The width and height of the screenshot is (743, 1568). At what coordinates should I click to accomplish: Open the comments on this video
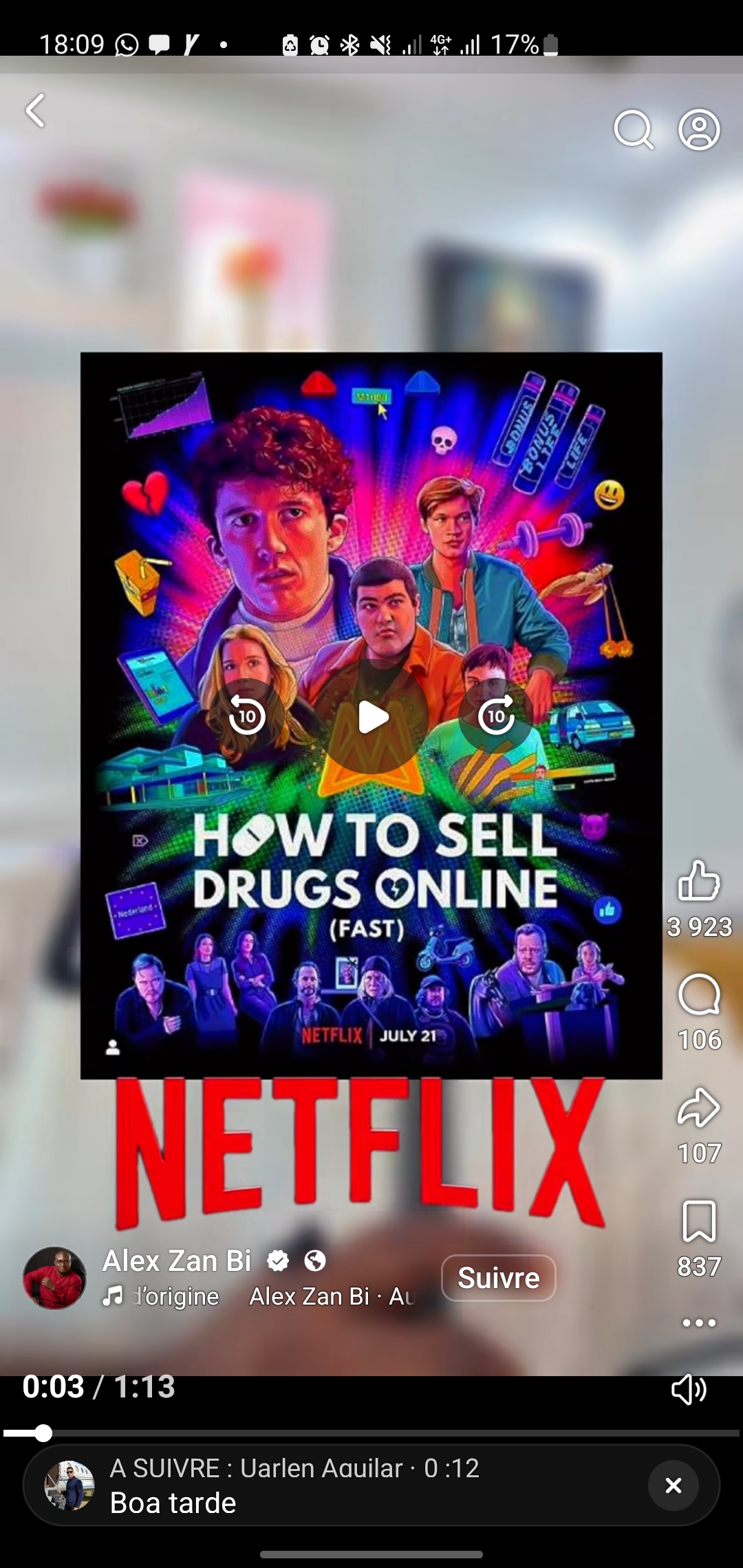coord(699,995)
